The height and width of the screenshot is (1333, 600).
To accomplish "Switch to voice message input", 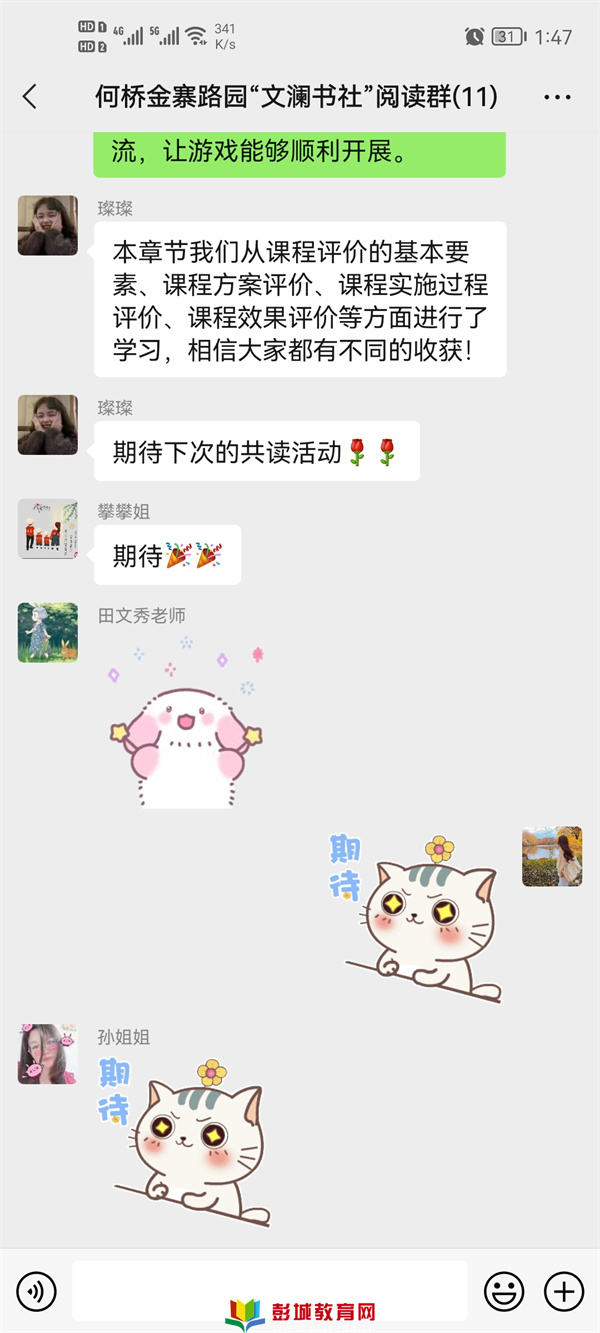I will (x=36, y=1291).
